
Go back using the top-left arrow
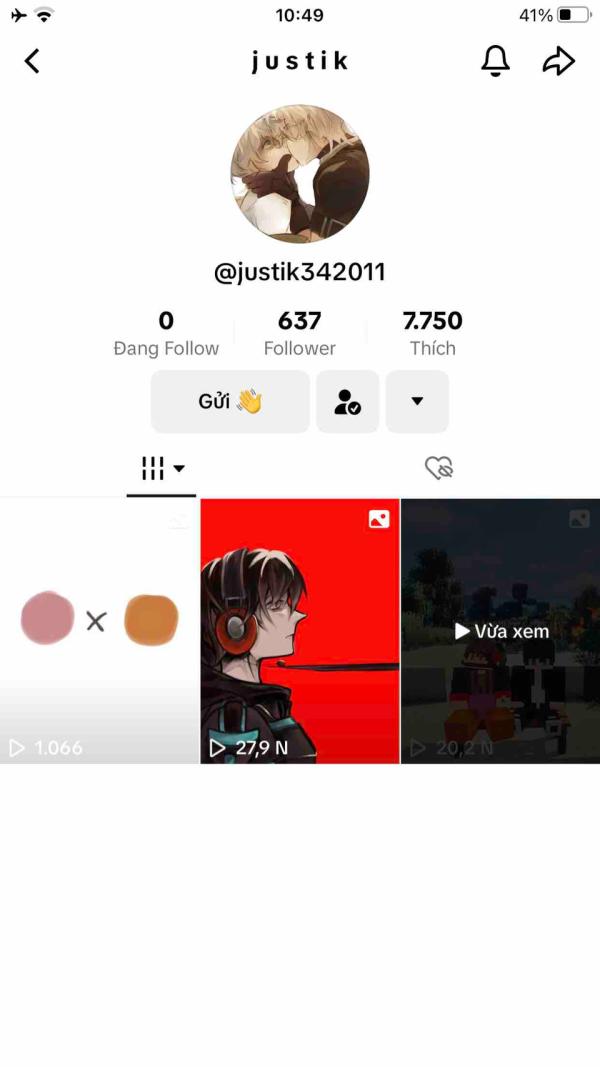[x=32, y=61]
